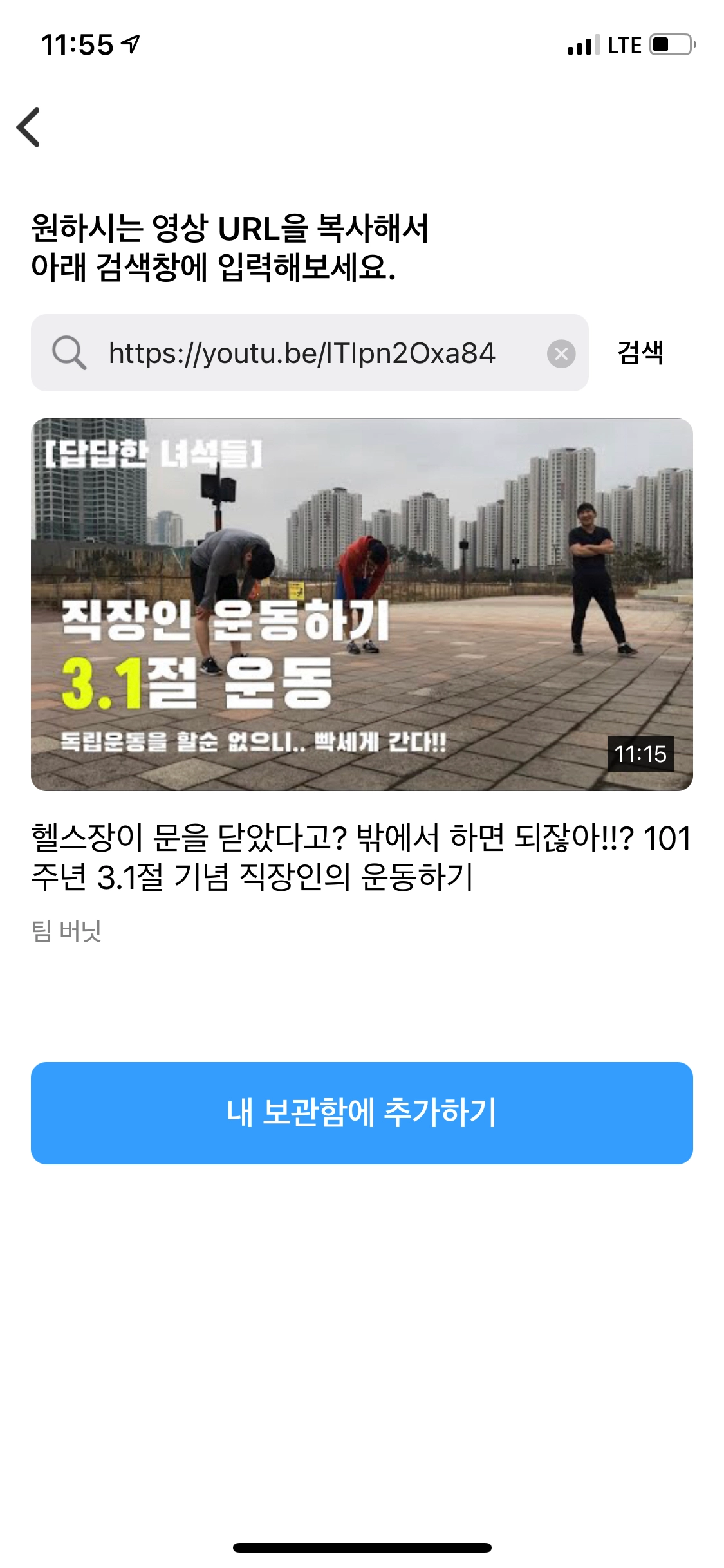This screenshot has width=724, height=1568.
Task: Tap the 검색 search button
Action: pos(640,353)
